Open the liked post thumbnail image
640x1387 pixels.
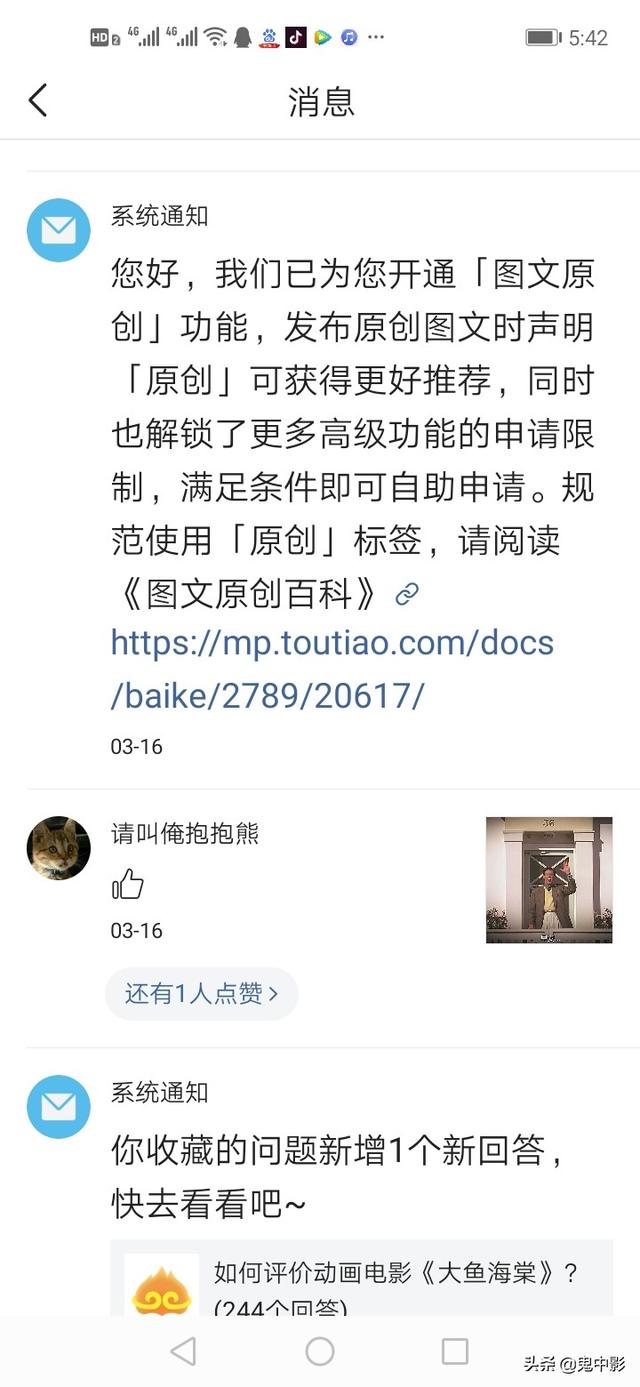pyautogui.click(x=549, y=880)
